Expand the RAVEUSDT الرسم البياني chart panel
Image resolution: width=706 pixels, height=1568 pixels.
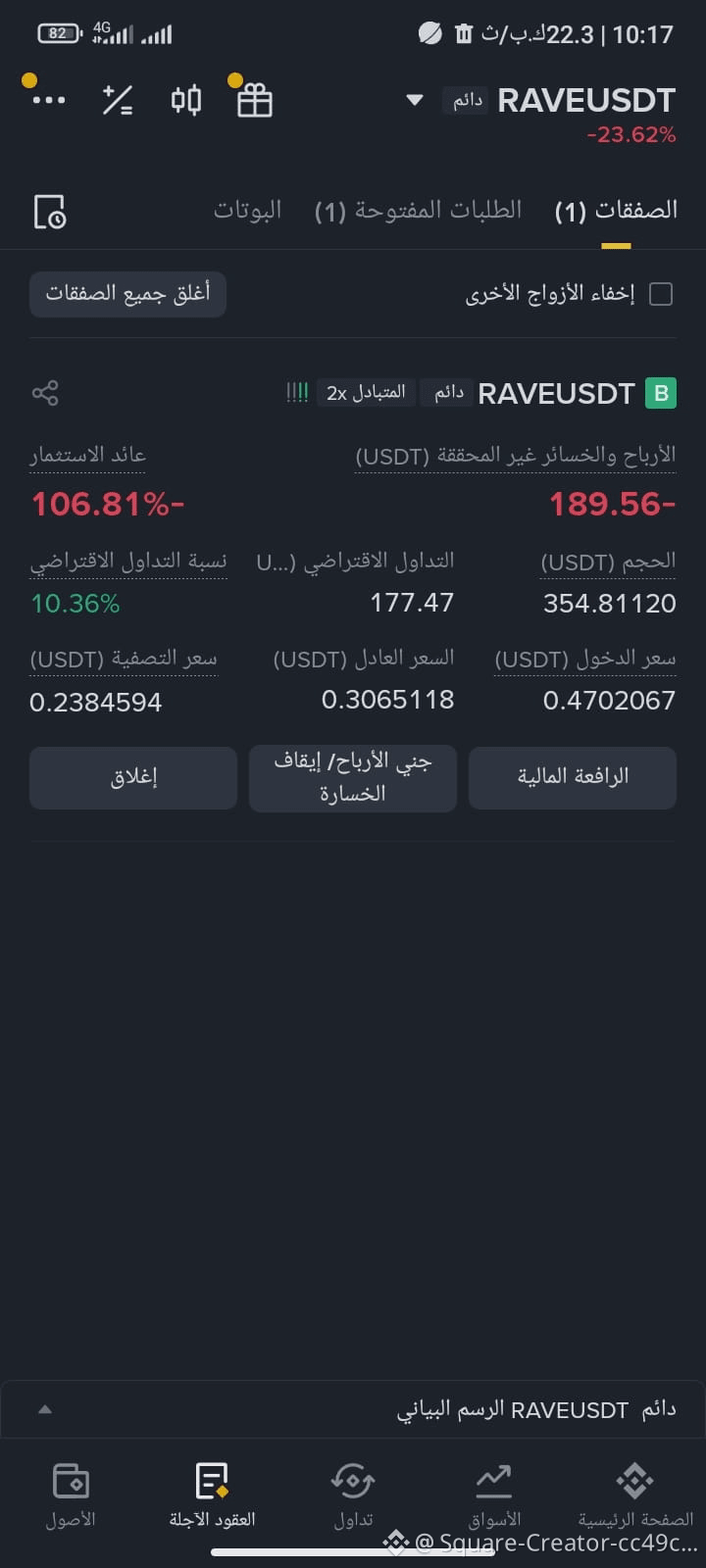click(44, 1409)
